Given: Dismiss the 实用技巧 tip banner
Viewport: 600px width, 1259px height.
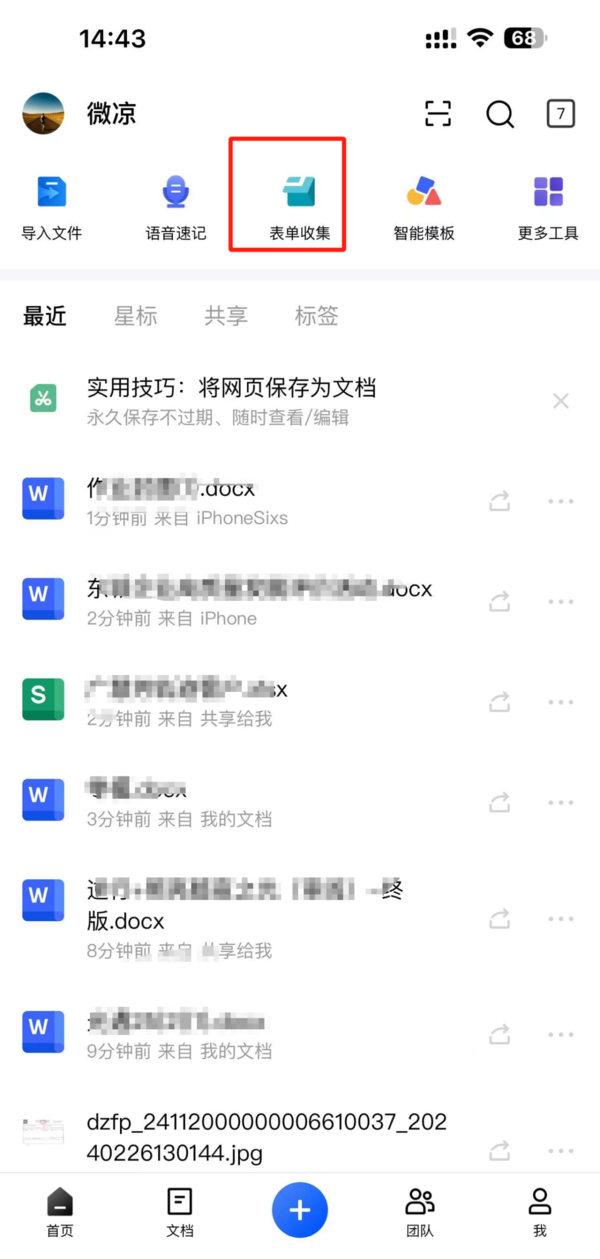Looking at the screenshot, I should pos(561,401).
